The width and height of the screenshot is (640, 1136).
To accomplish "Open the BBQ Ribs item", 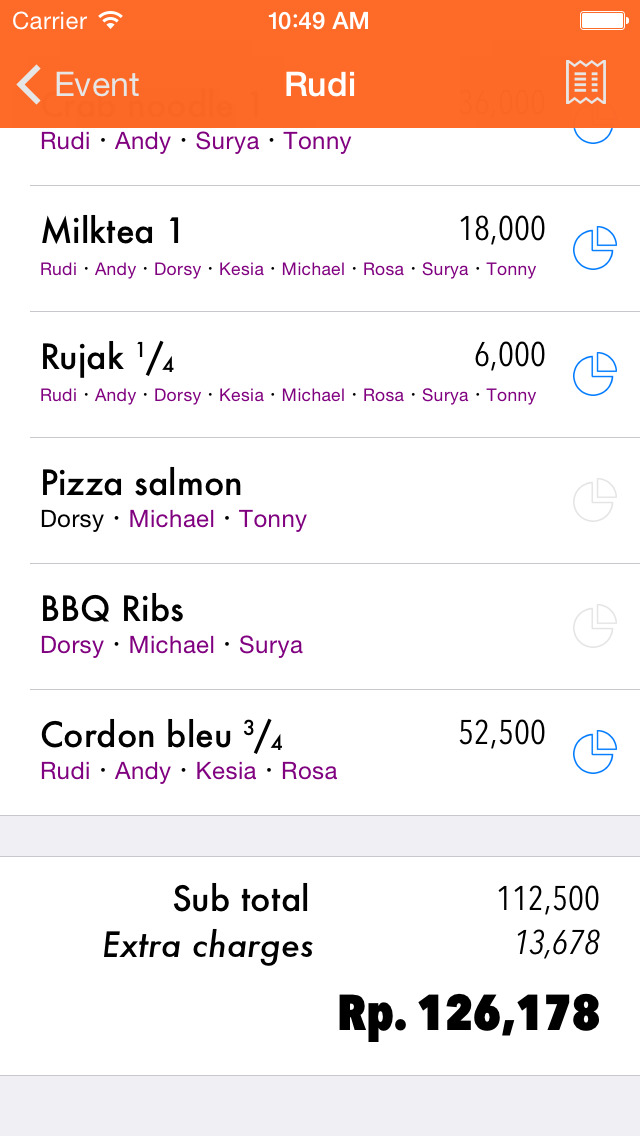I will tap(320, 627).
